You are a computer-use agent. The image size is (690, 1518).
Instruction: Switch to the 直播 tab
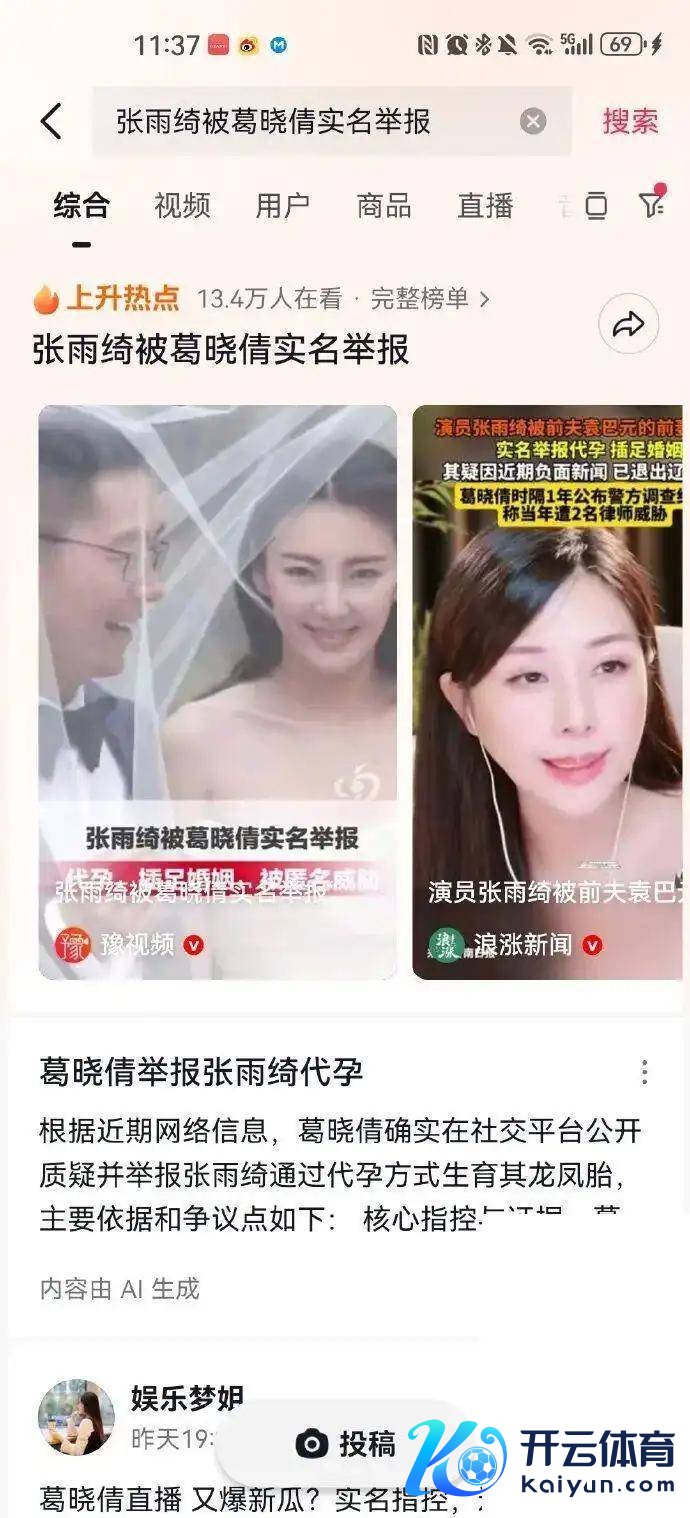click(485, 206)
